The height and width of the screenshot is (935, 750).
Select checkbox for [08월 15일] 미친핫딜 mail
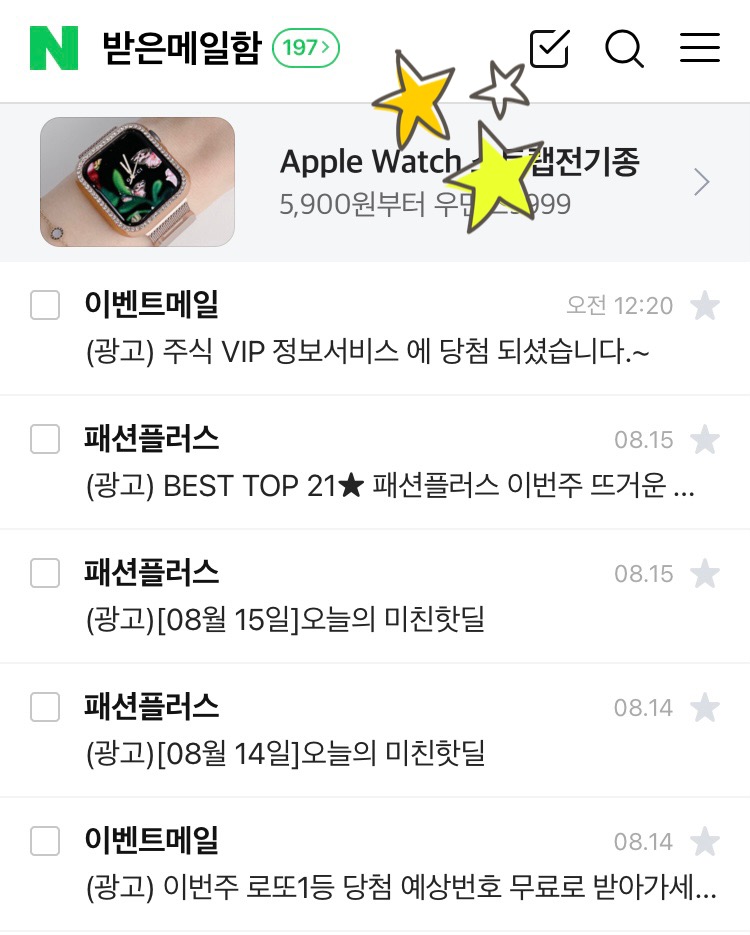(45, 573)
